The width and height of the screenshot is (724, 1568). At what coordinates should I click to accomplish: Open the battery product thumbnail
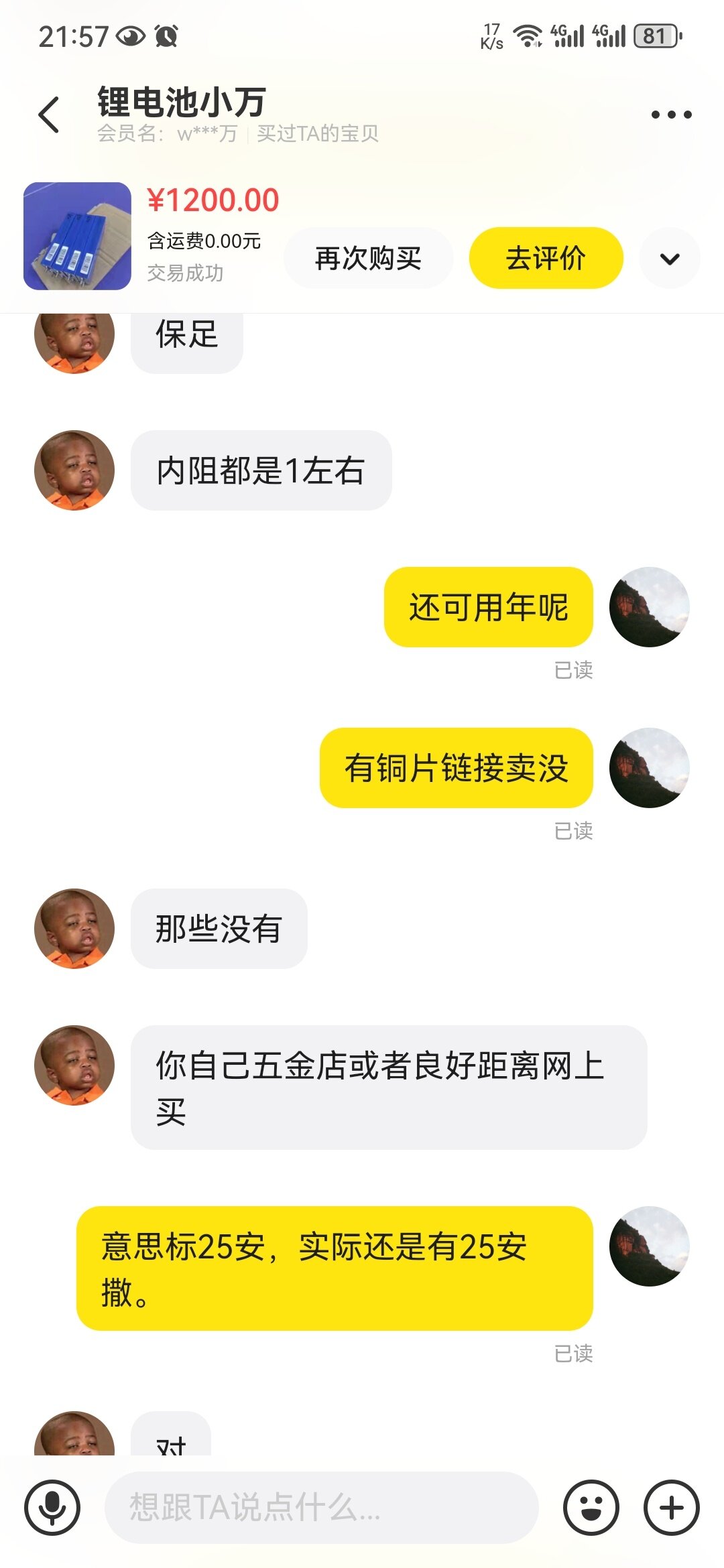click(77, 236)
